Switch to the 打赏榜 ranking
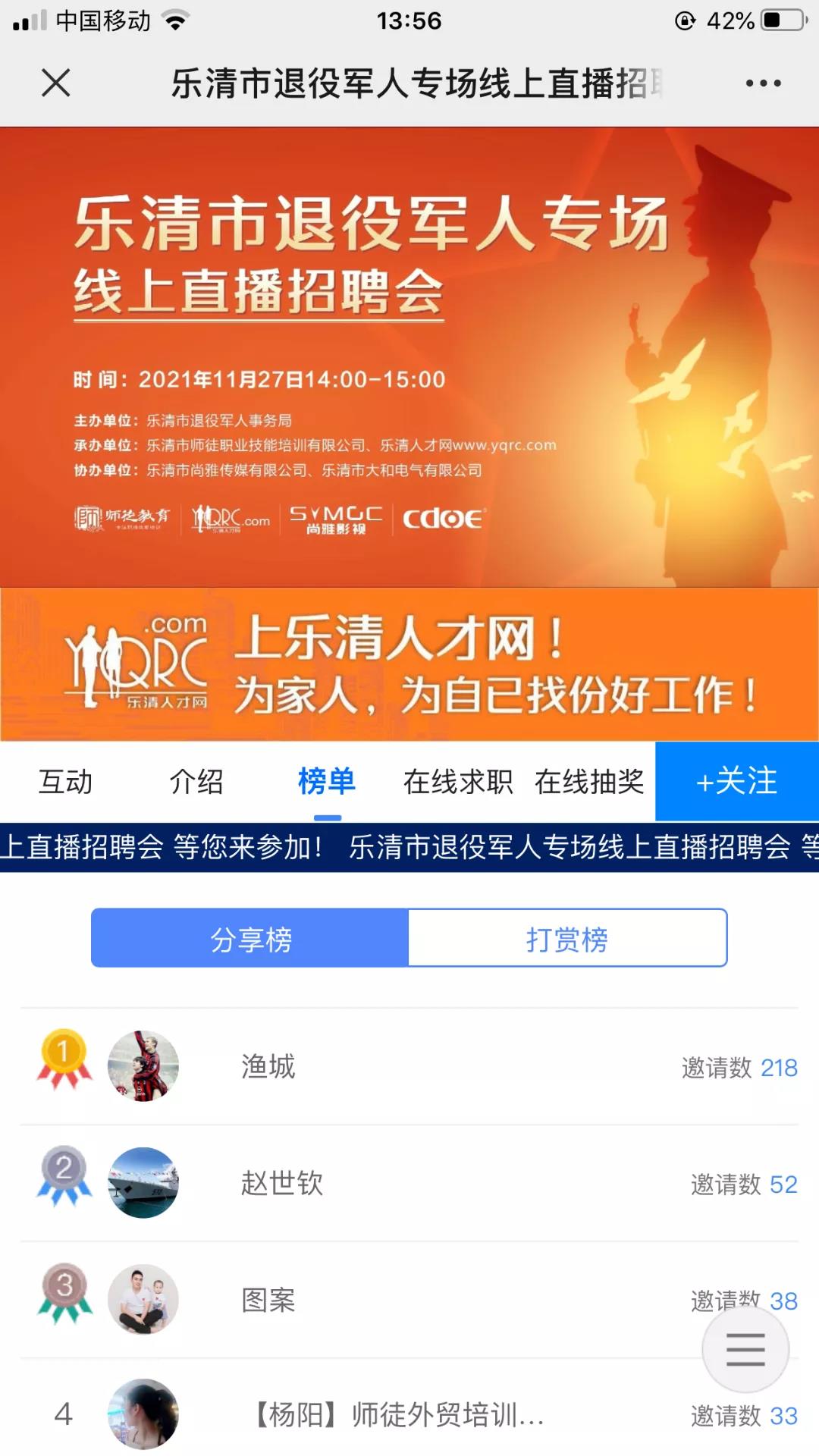This screenshot has height=1456, width=819. pyautogui.click(x=567, y=939)
